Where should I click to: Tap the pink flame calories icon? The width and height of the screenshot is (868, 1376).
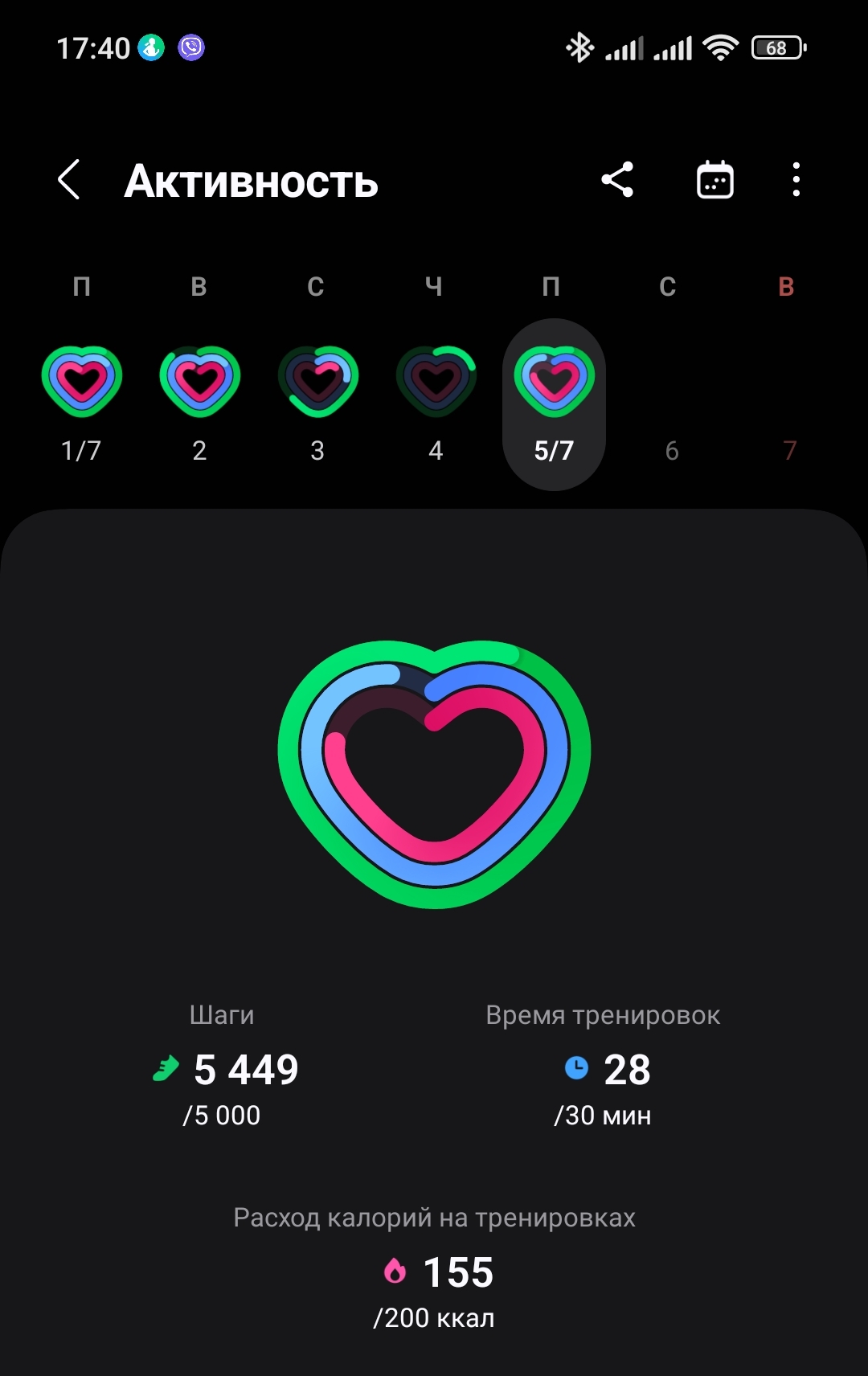(395, 1273)
